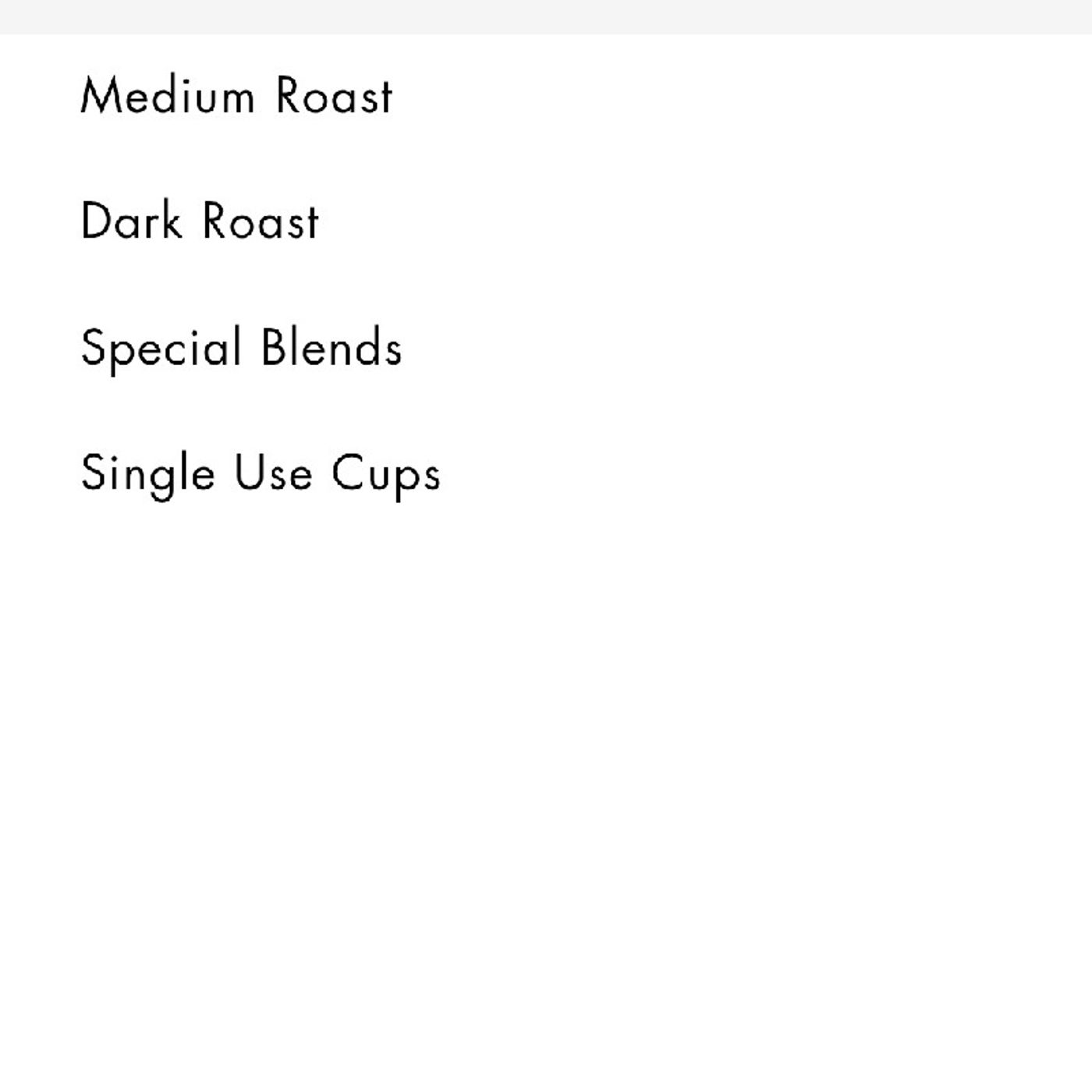Browse Single Use Cups
Image resolution: width=1092 pixels, height=1092 pixels.
click(261, 473)
